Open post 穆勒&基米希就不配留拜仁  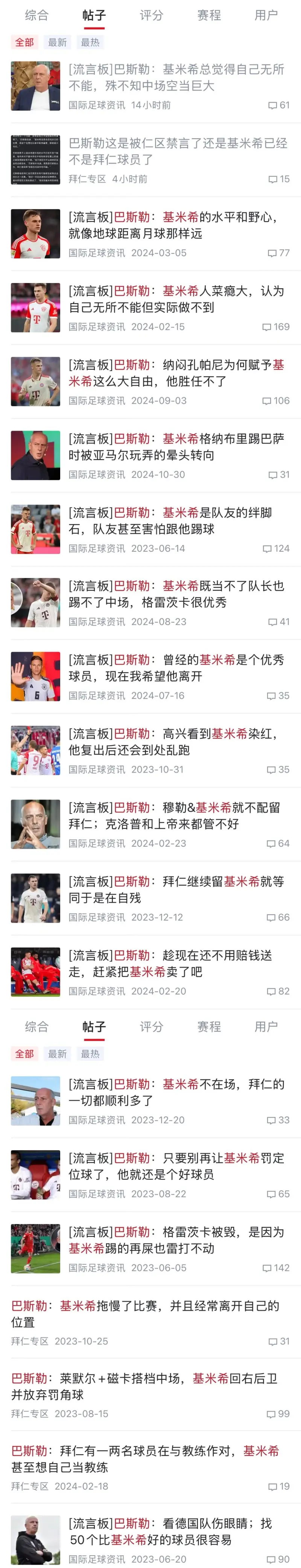tap(176, 816)
